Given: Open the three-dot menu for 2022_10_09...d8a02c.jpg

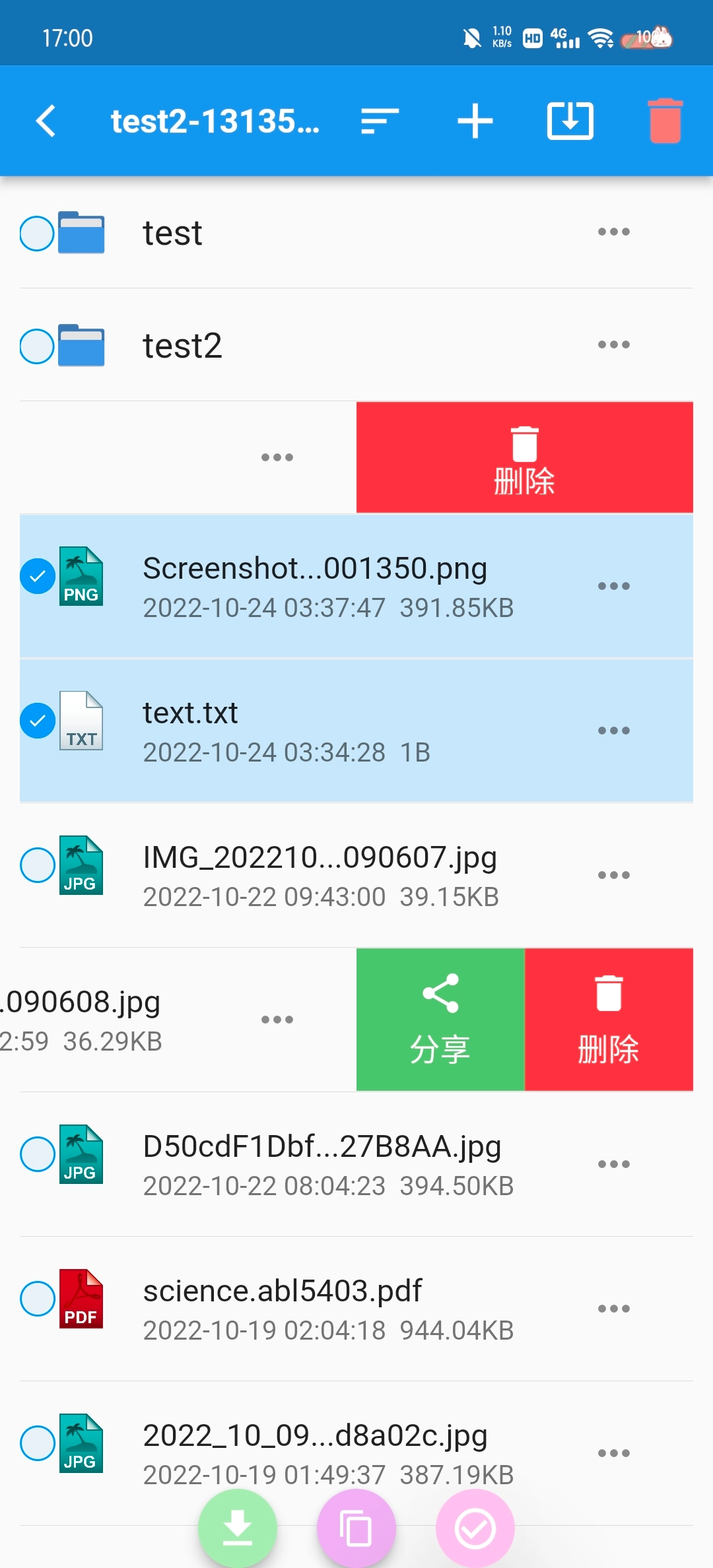Looking at the screenshot, I should [x=613, y=1452].
